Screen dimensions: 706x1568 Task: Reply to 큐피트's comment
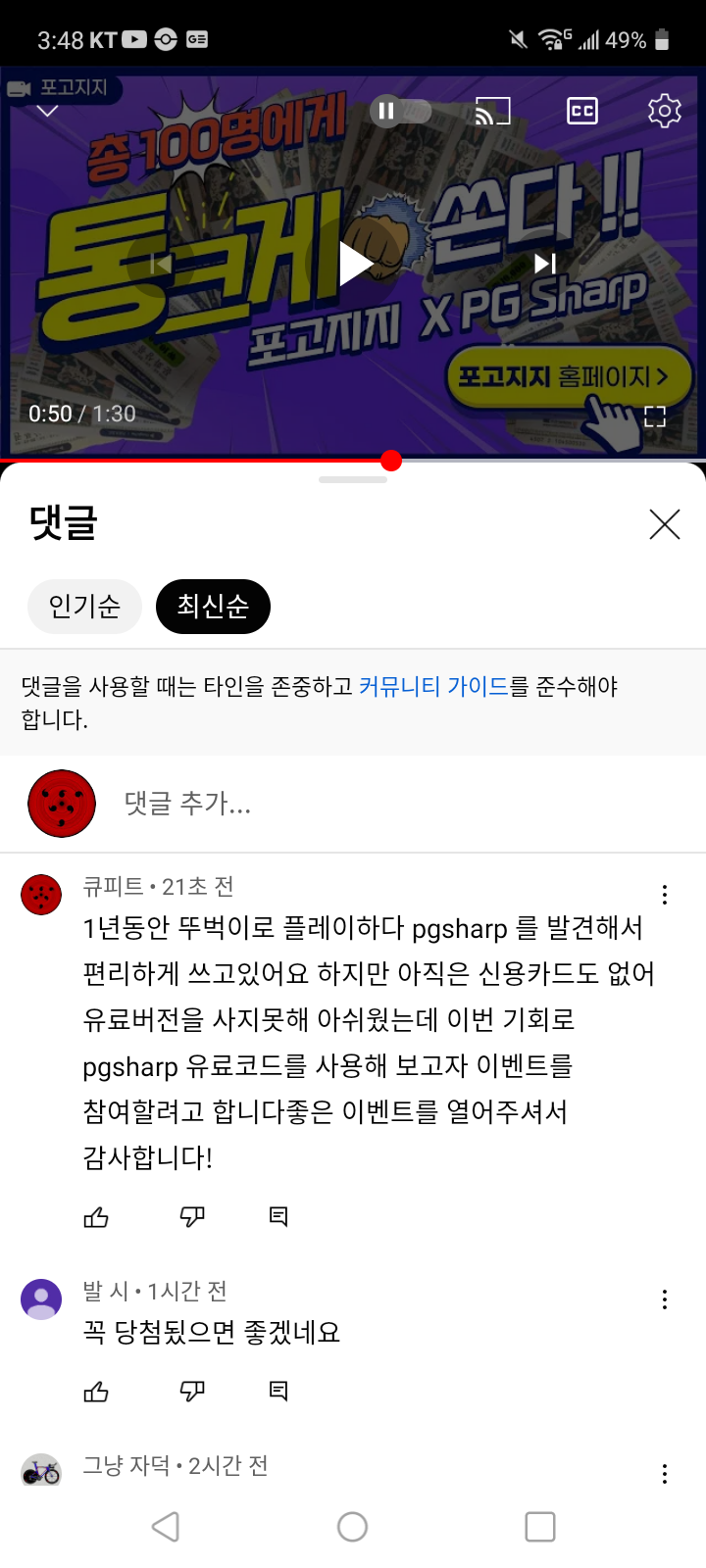coord(278,1217)
